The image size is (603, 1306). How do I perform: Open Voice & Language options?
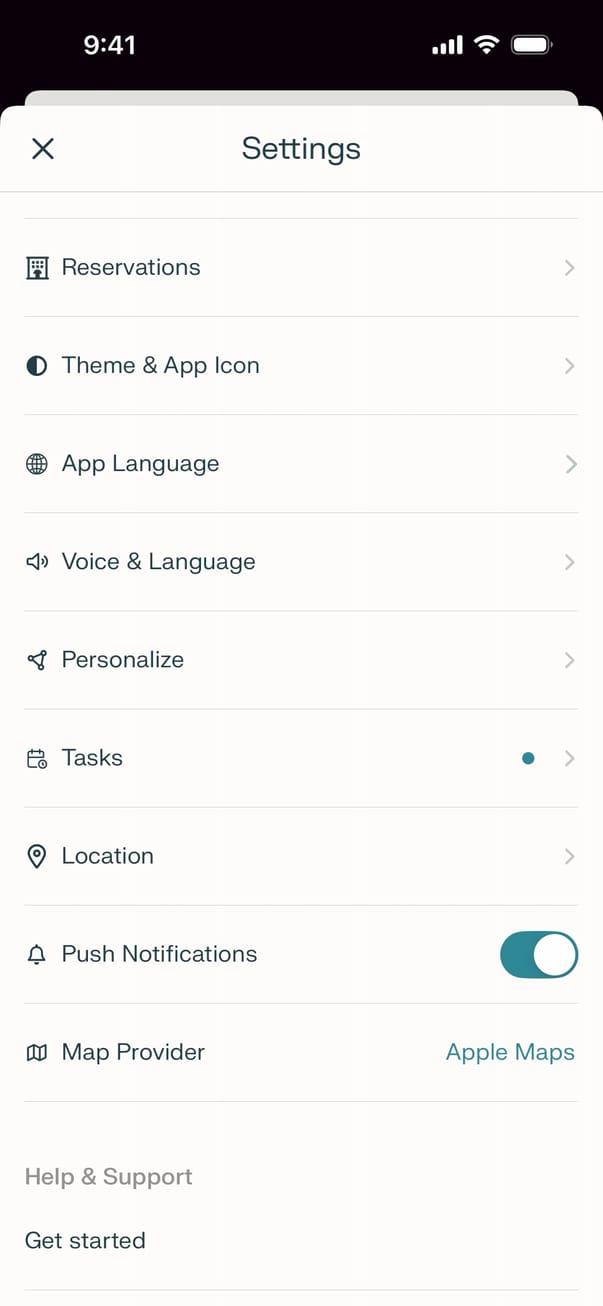(x=300, y=562)
